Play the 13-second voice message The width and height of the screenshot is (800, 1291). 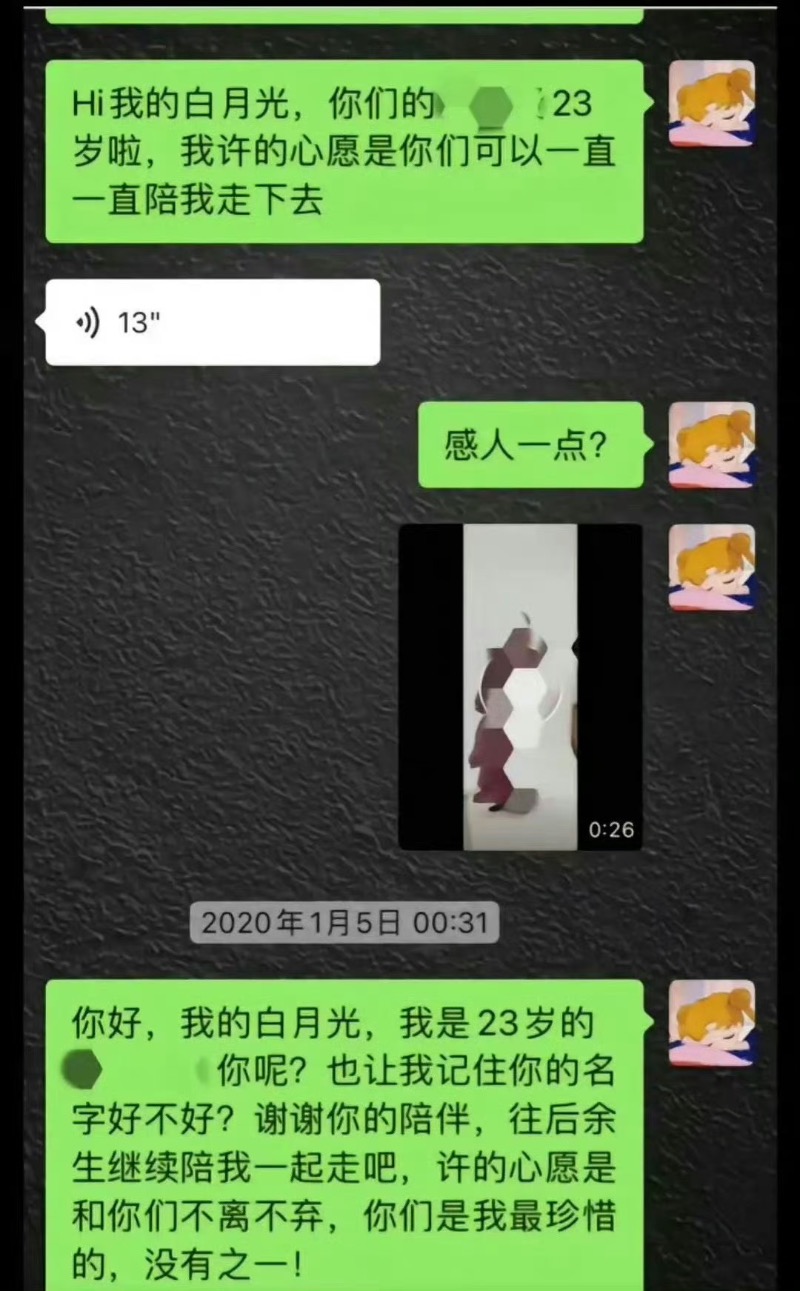tap(212, 322)
